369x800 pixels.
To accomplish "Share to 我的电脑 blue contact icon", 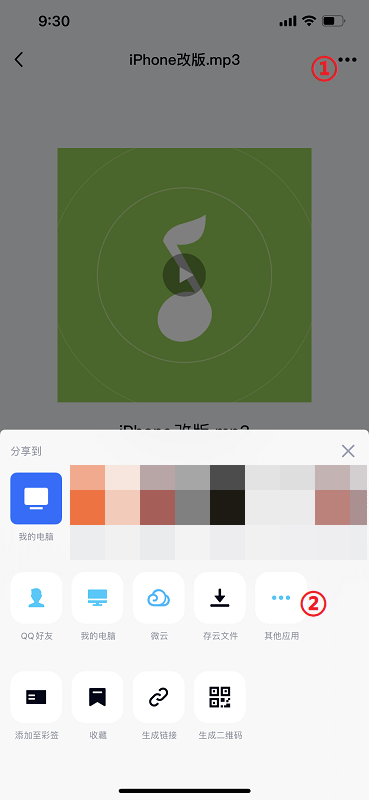I will (36, 498).
